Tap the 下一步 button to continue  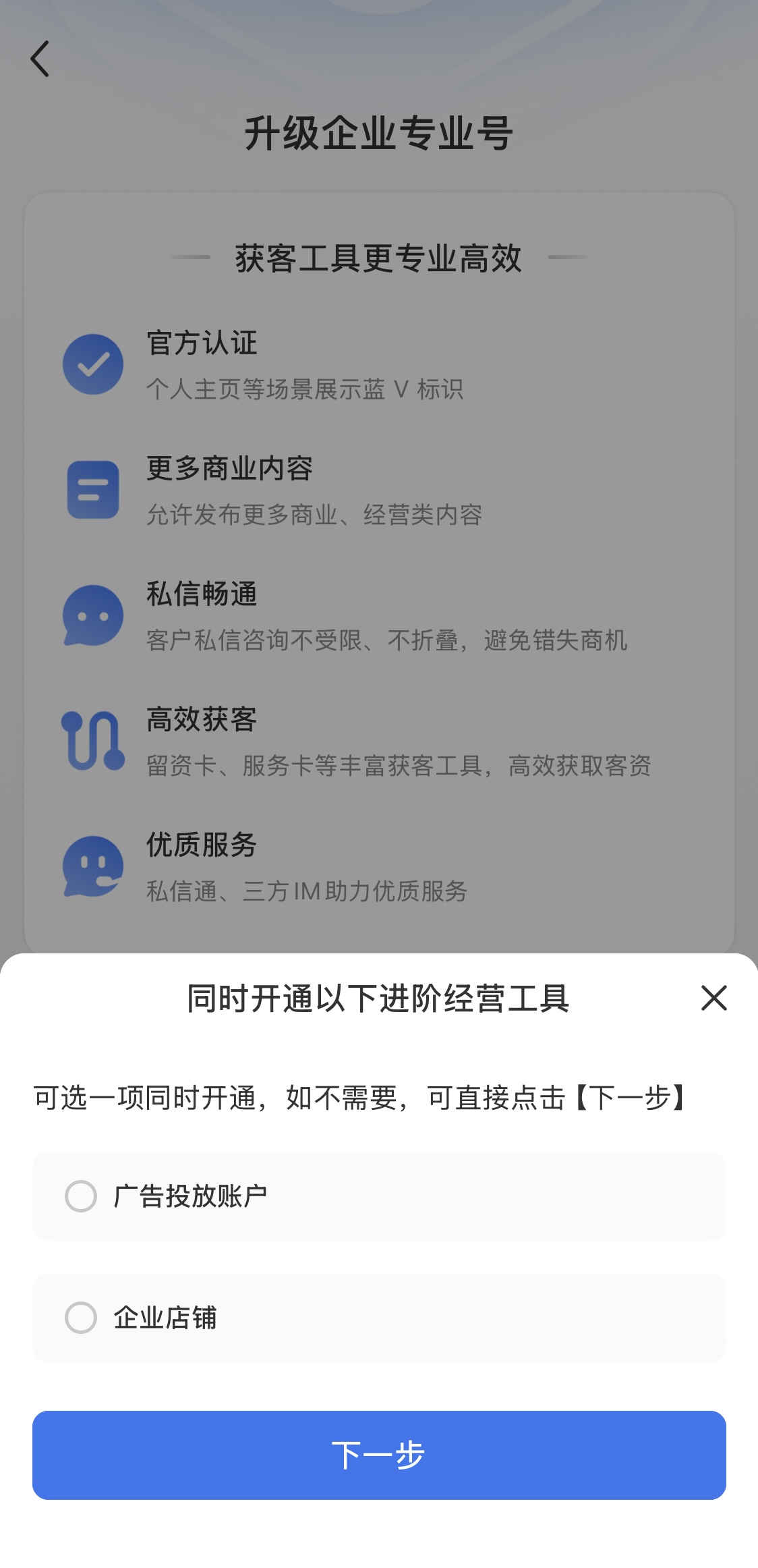pos(379,1455)
